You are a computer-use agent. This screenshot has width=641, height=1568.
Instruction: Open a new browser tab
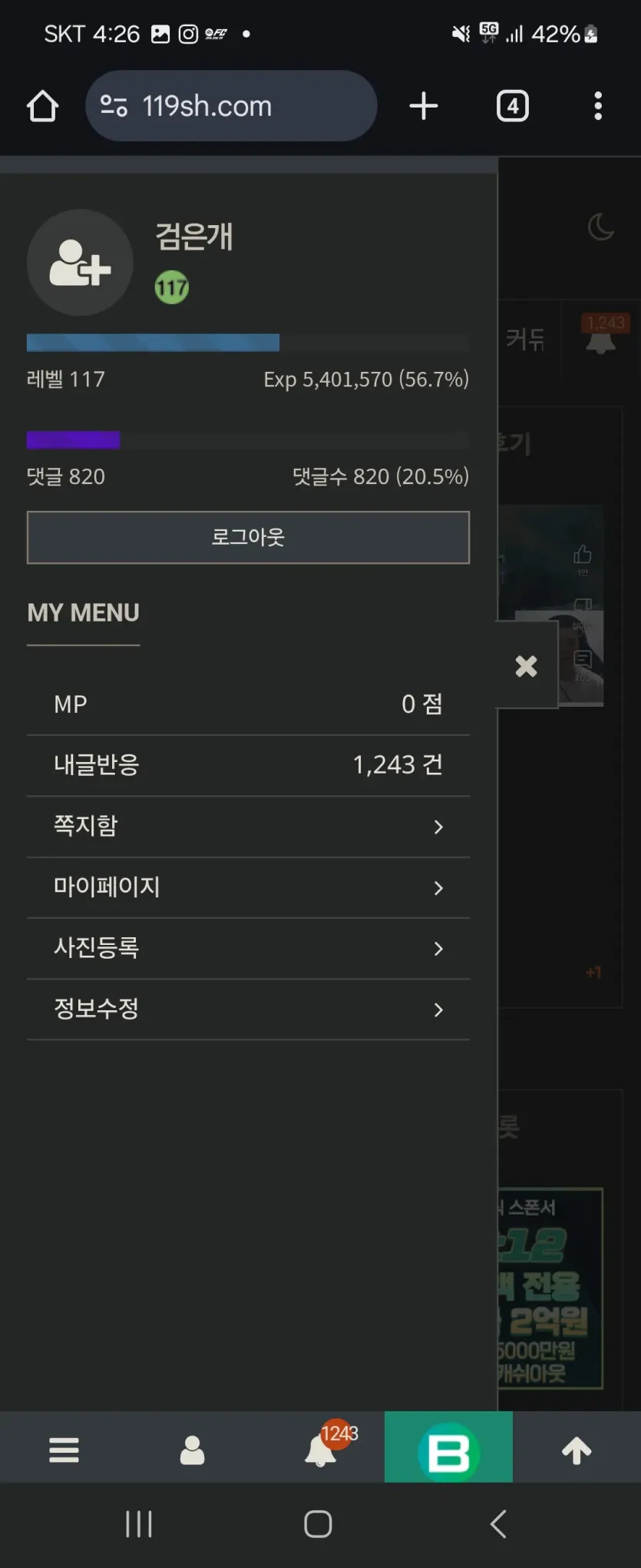(424, 106)
